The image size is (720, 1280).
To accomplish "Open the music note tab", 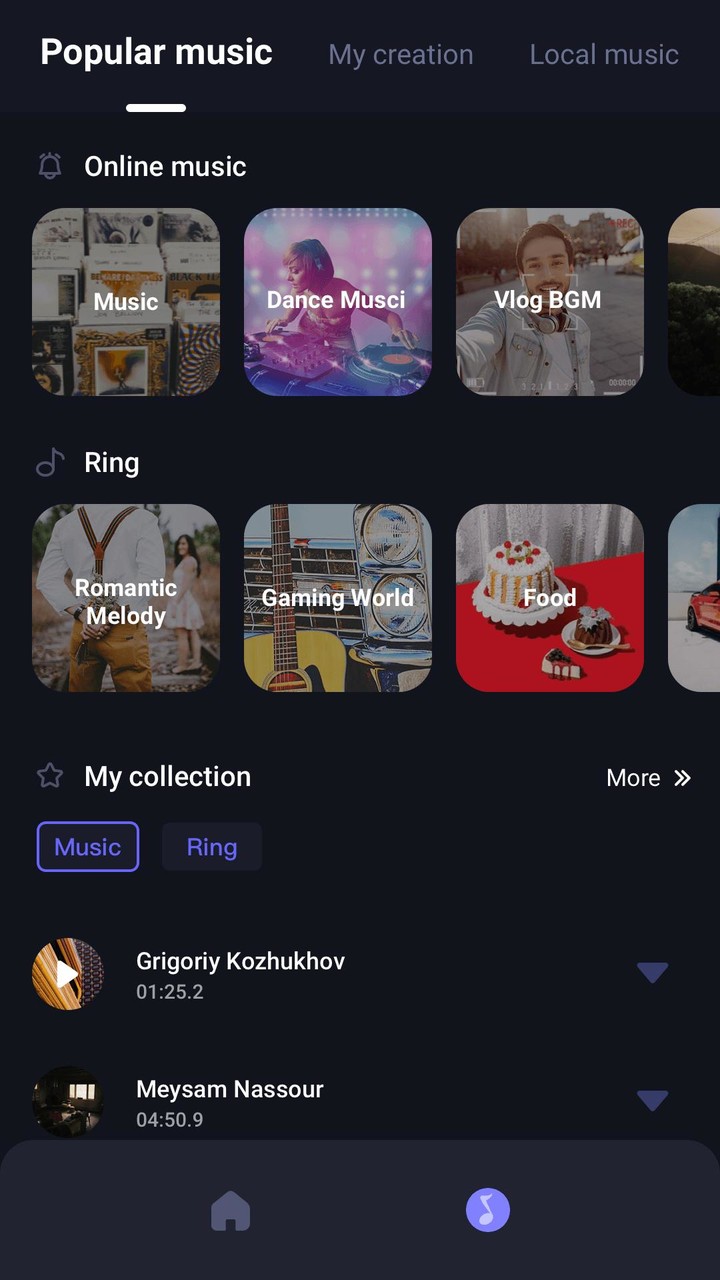I will (488, 1211).
